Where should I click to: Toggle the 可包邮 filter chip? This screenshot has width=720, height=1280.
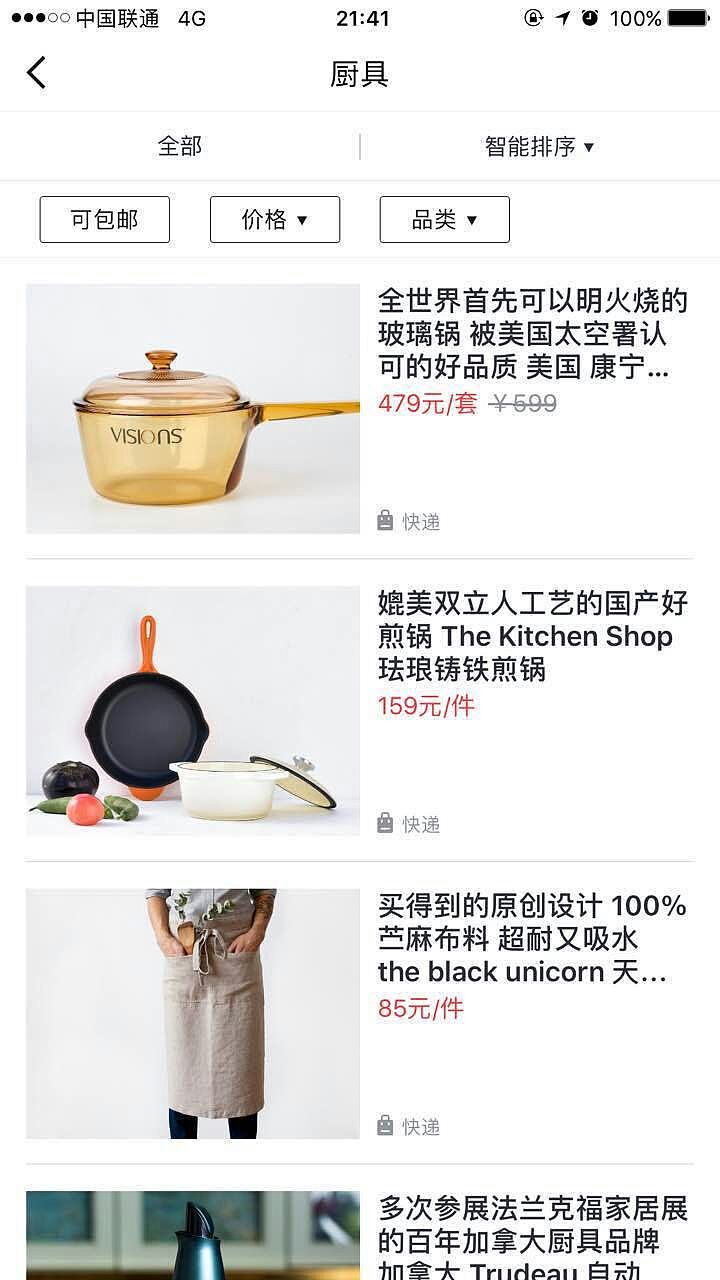(x=105, y=220)
